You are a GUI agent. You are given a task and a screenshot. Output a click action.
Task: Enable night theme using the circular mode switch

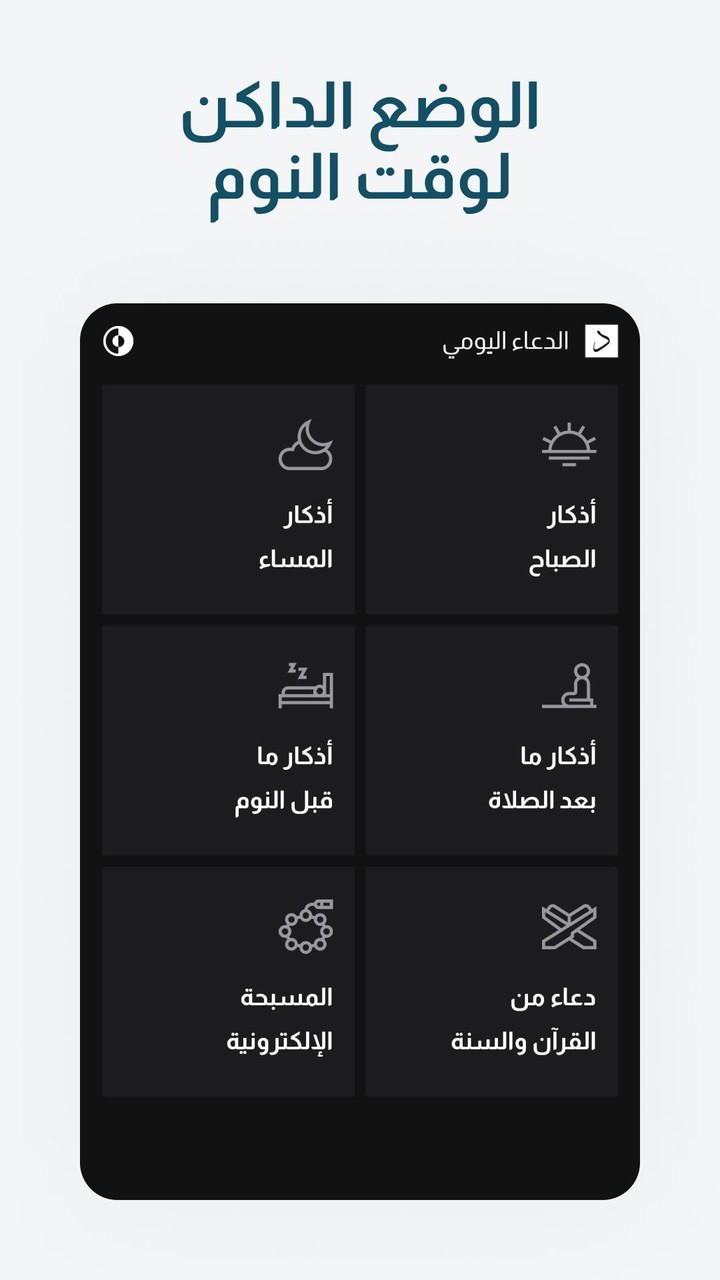point(119,341)
